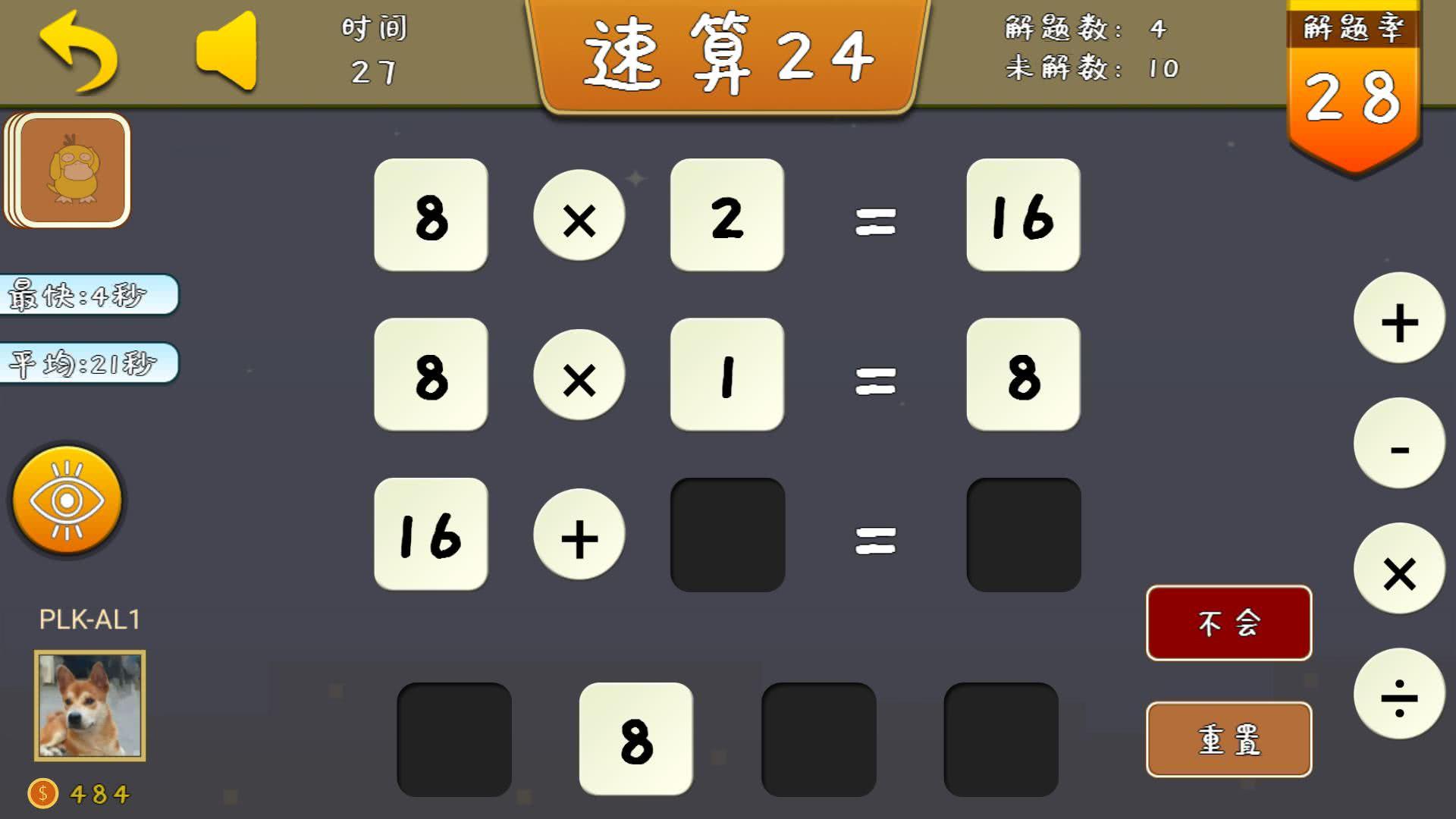Reveal a hint with the eye button
Screen dimensions: 1456x819
(x=67, y=500)
